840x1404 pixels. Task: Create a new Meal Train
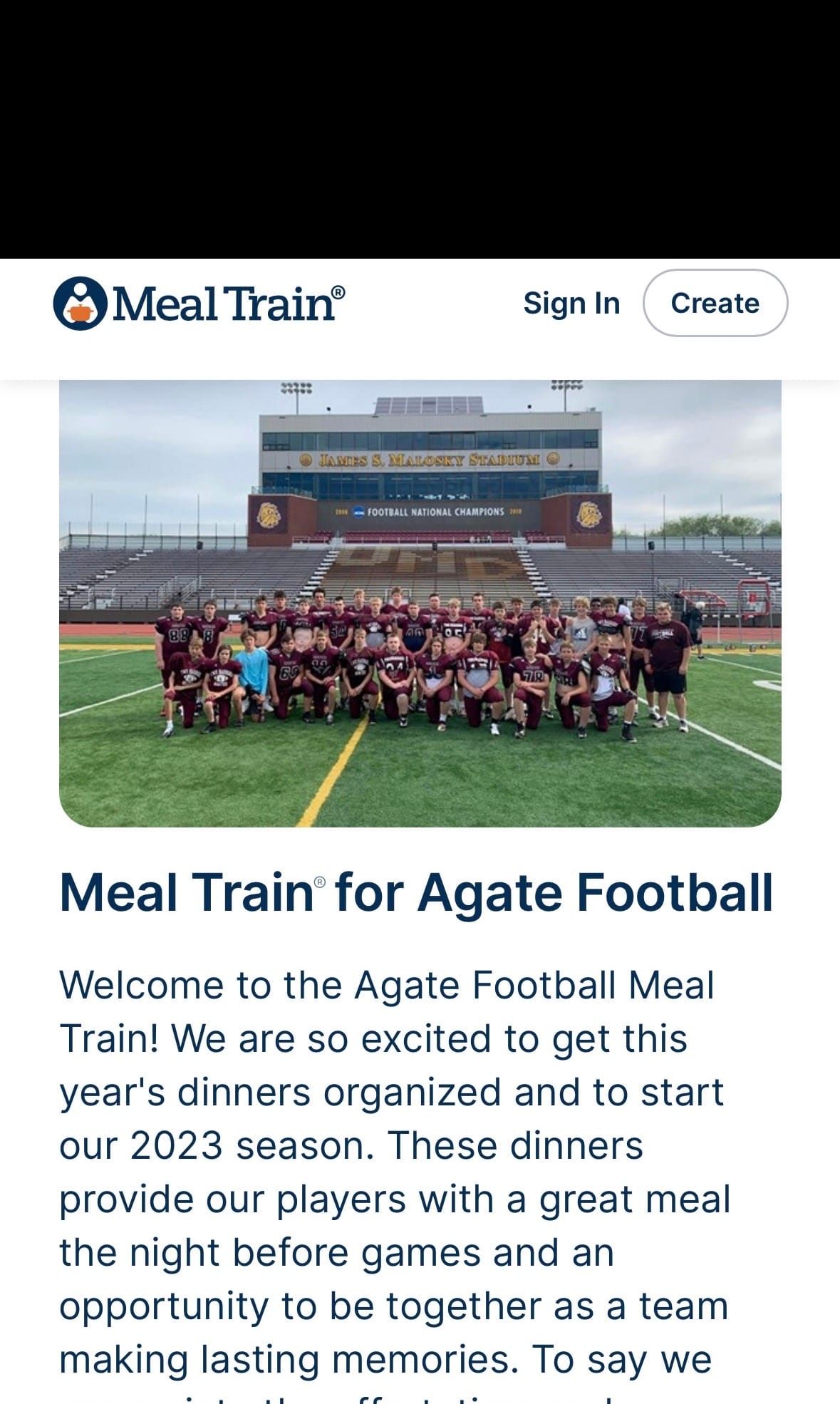pos(715,304)
